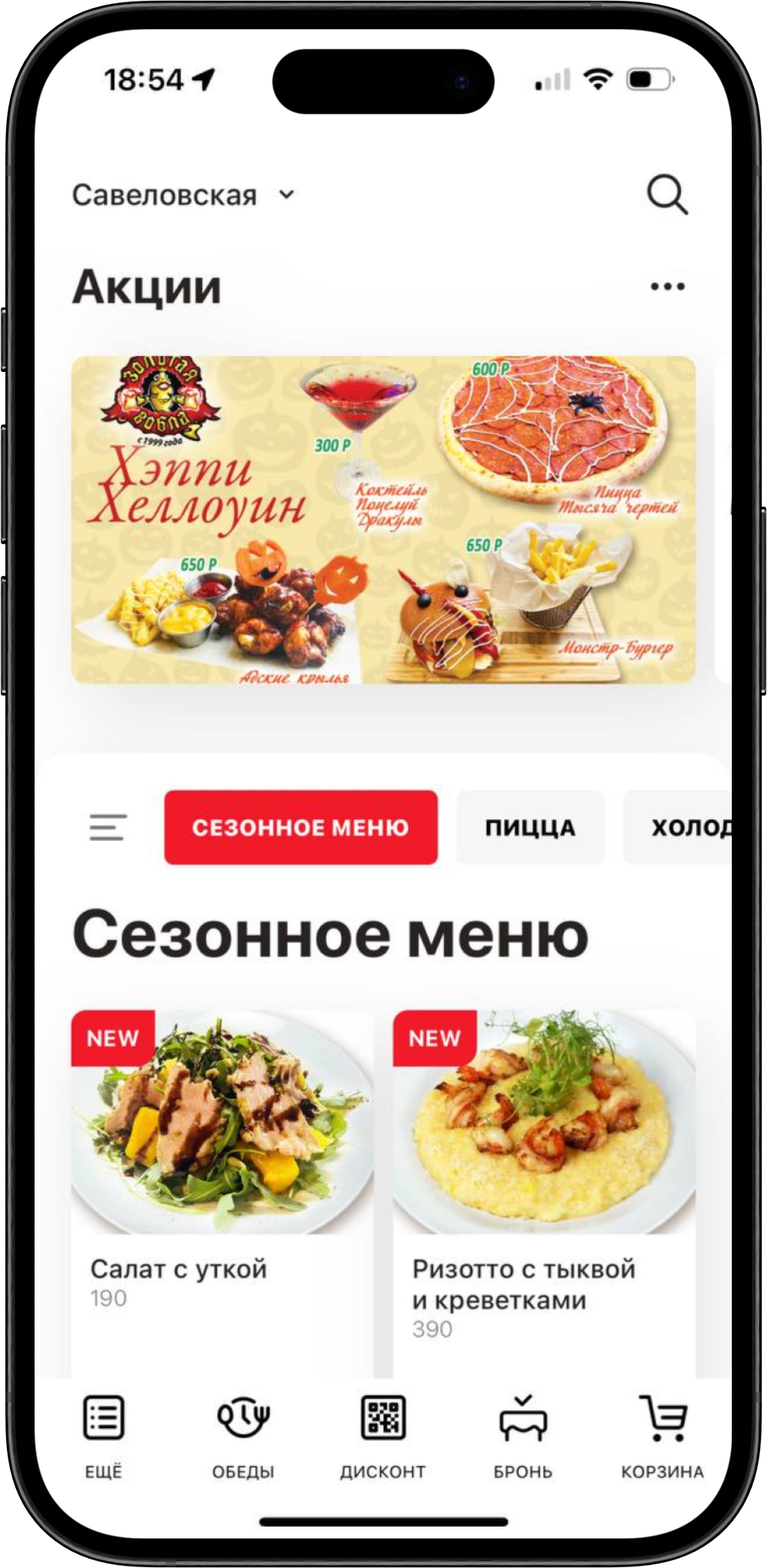The width and height of the screenshot is (767, 1568).
Task: Open the category list menu icon
Action: pyautogui.click(x=108, y=828)
